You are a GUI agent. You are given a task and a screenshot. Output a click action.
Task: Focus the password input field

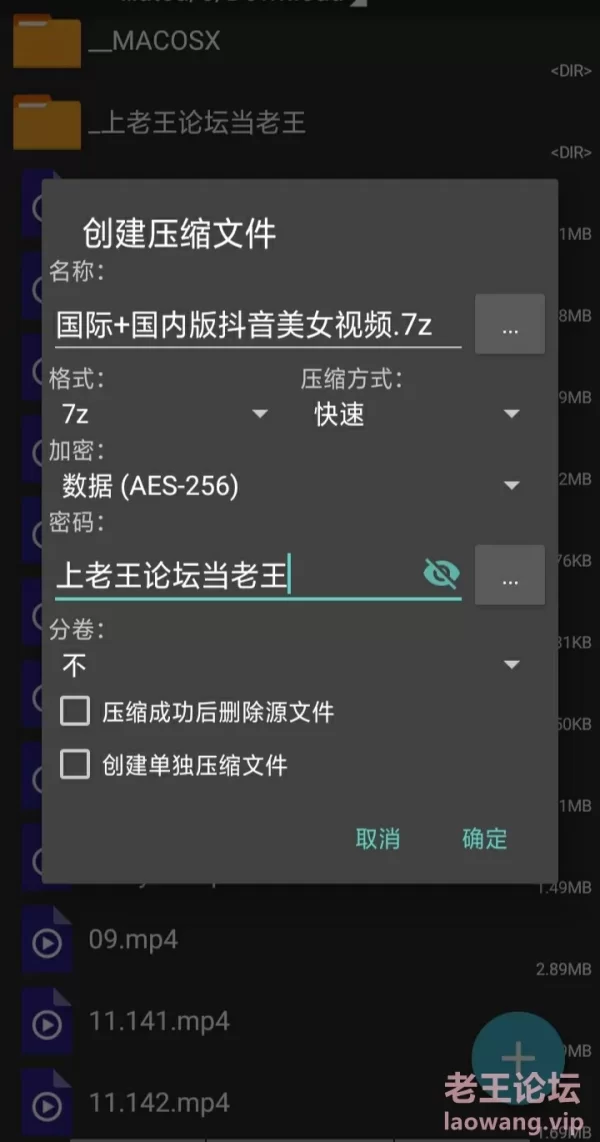[x=235, y=575]
